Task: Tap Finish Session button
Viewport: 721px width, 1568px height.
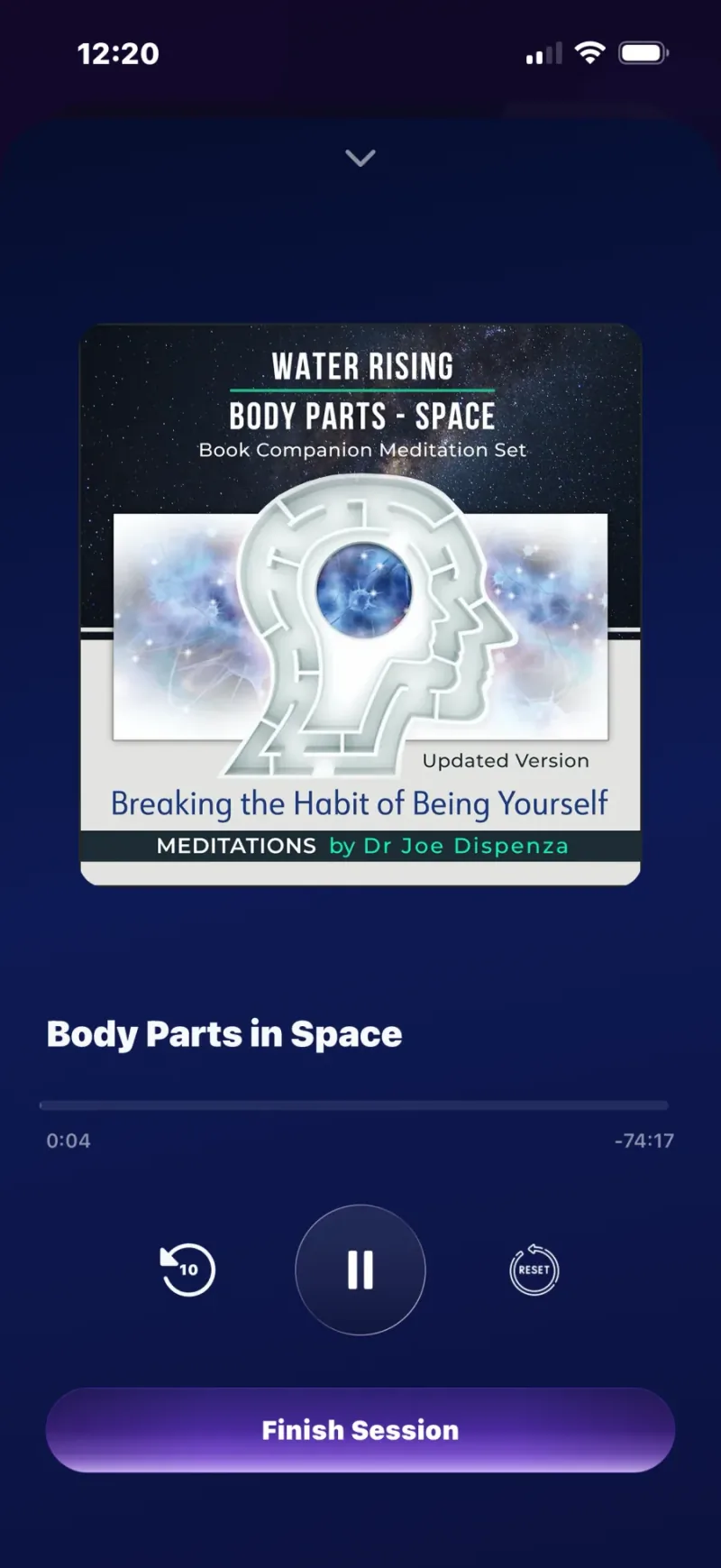Action: coord(360,1430)
